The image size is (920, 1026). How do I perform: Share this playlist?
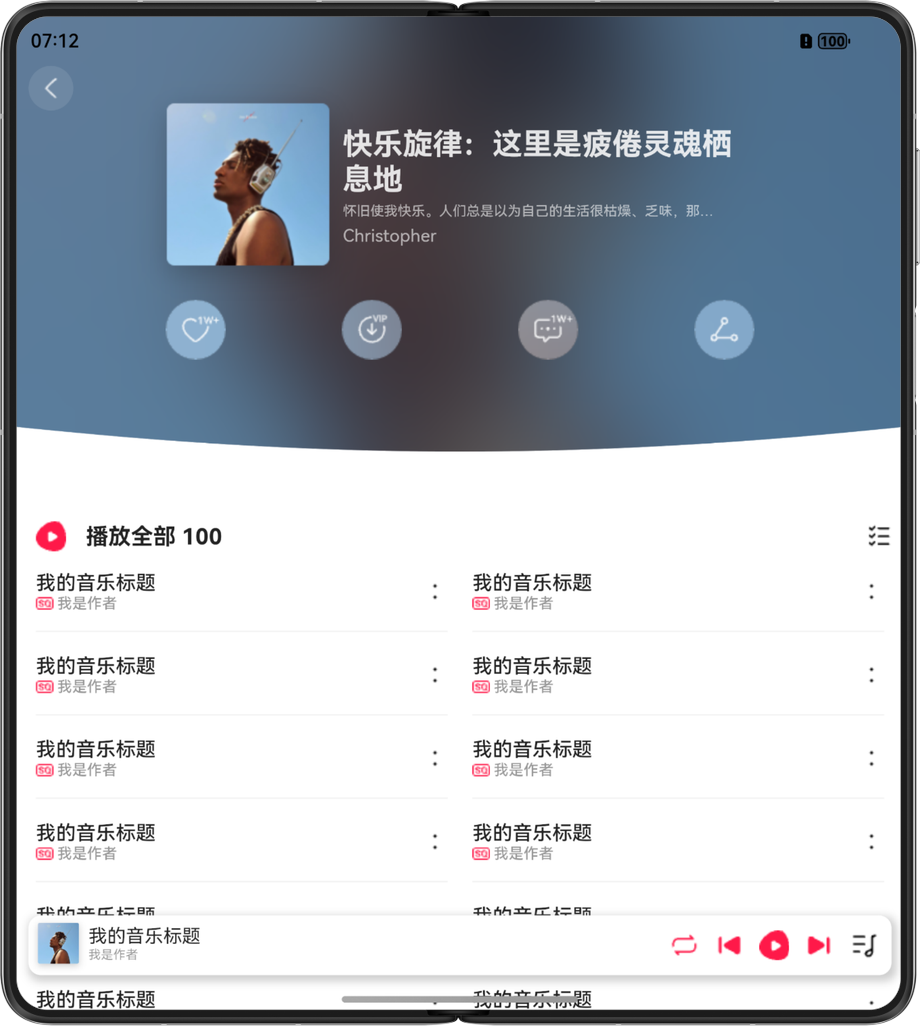tap(724, 330)
